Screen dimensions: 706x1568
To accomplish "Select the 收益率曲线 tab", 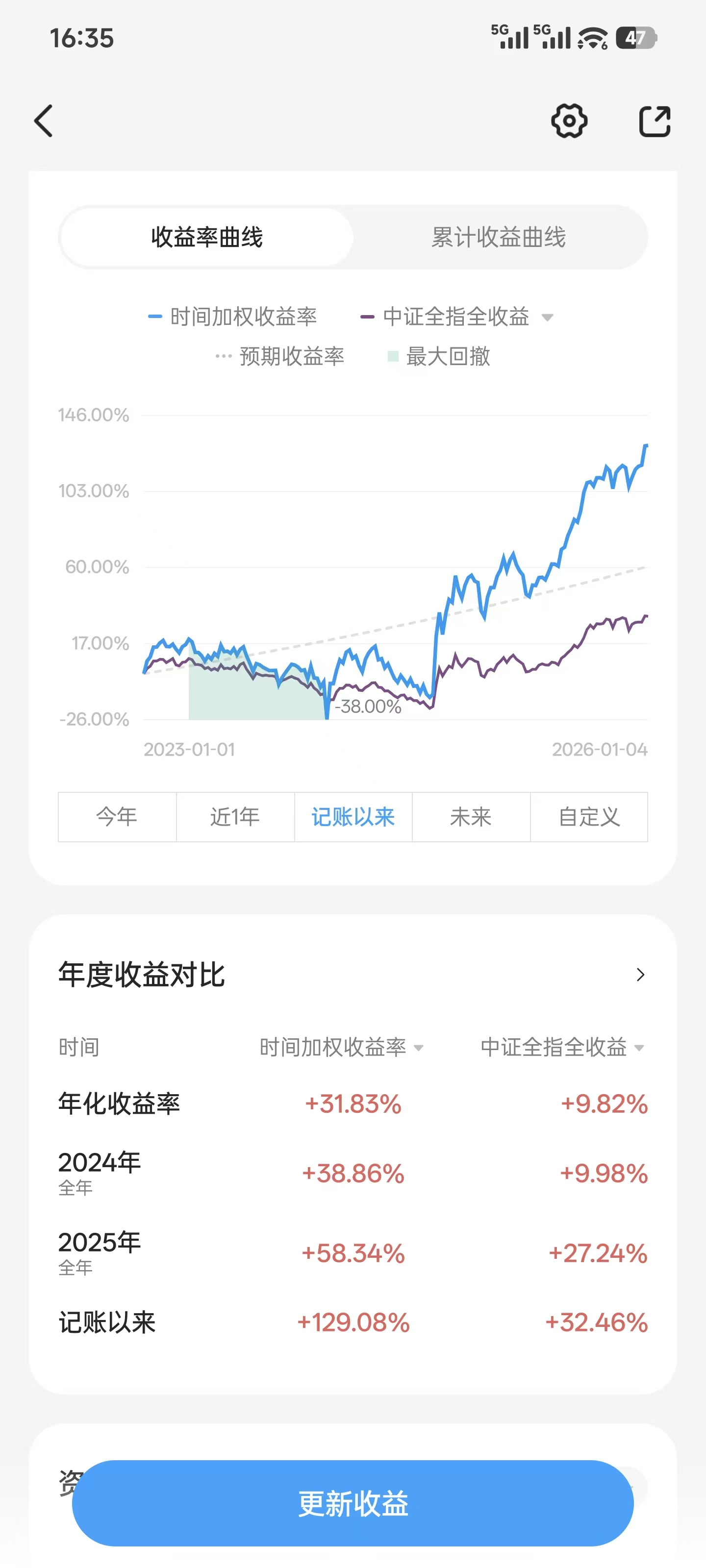I will [207, 237].
